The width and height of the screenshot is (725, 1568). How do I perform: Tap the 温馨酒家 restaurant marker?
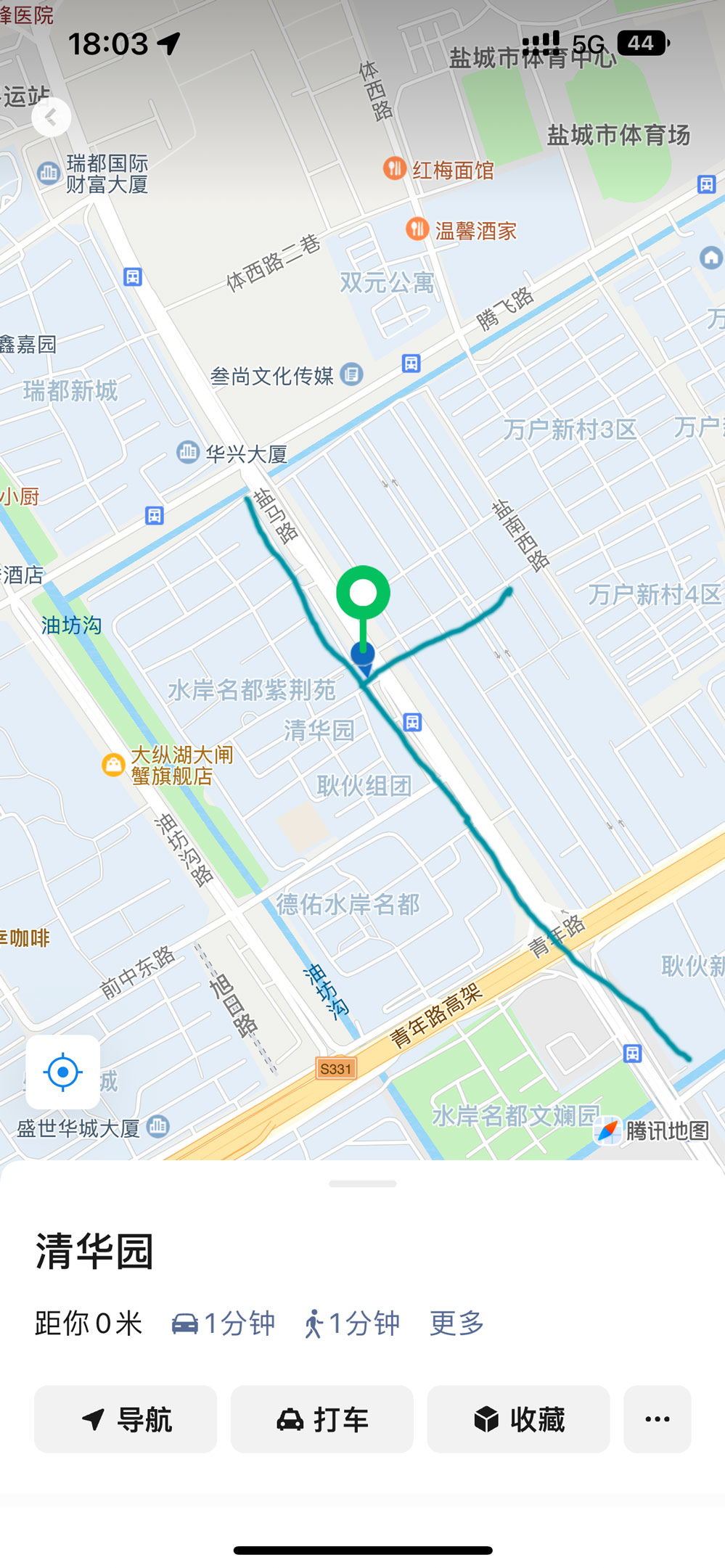coord(417,229)
